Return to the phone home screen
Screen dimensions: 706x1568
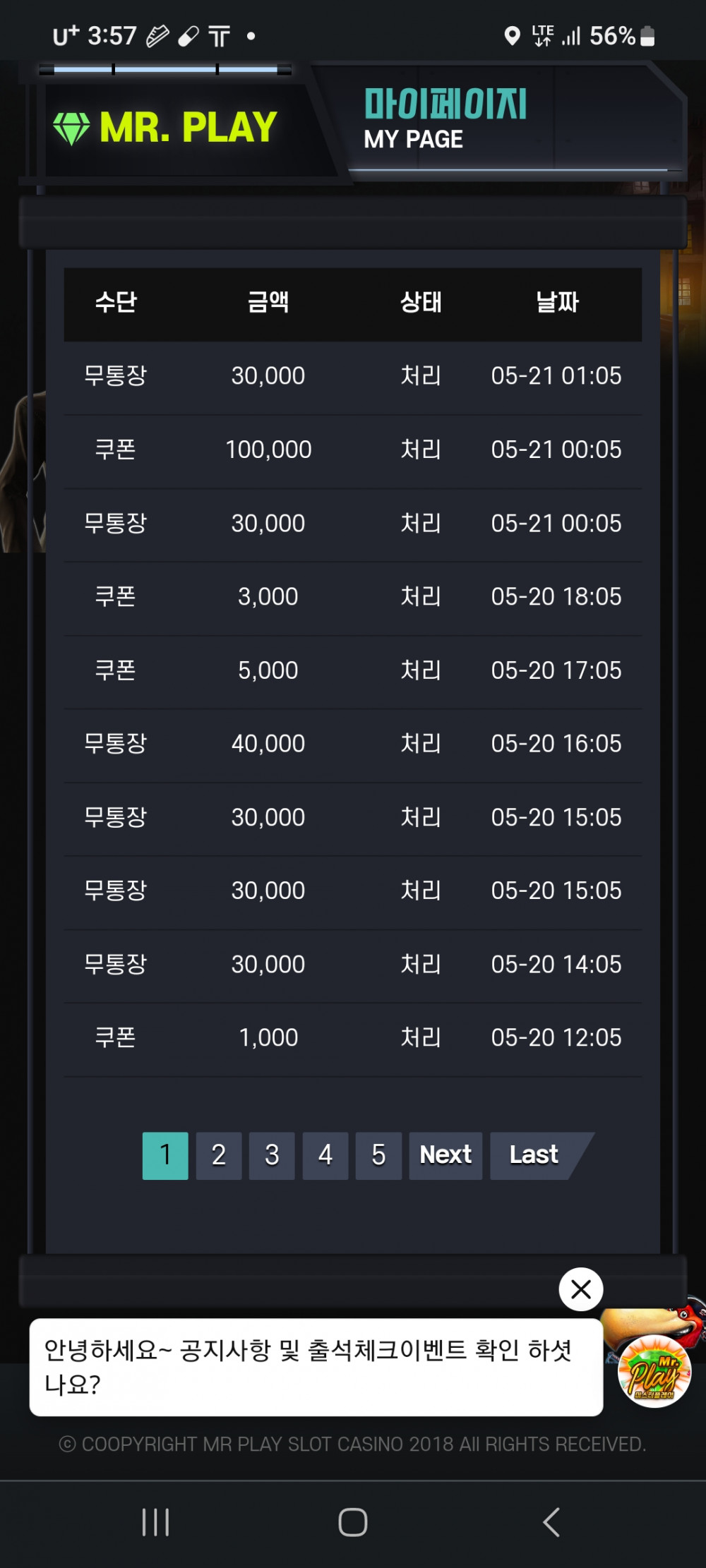[x=353, y=1522]
